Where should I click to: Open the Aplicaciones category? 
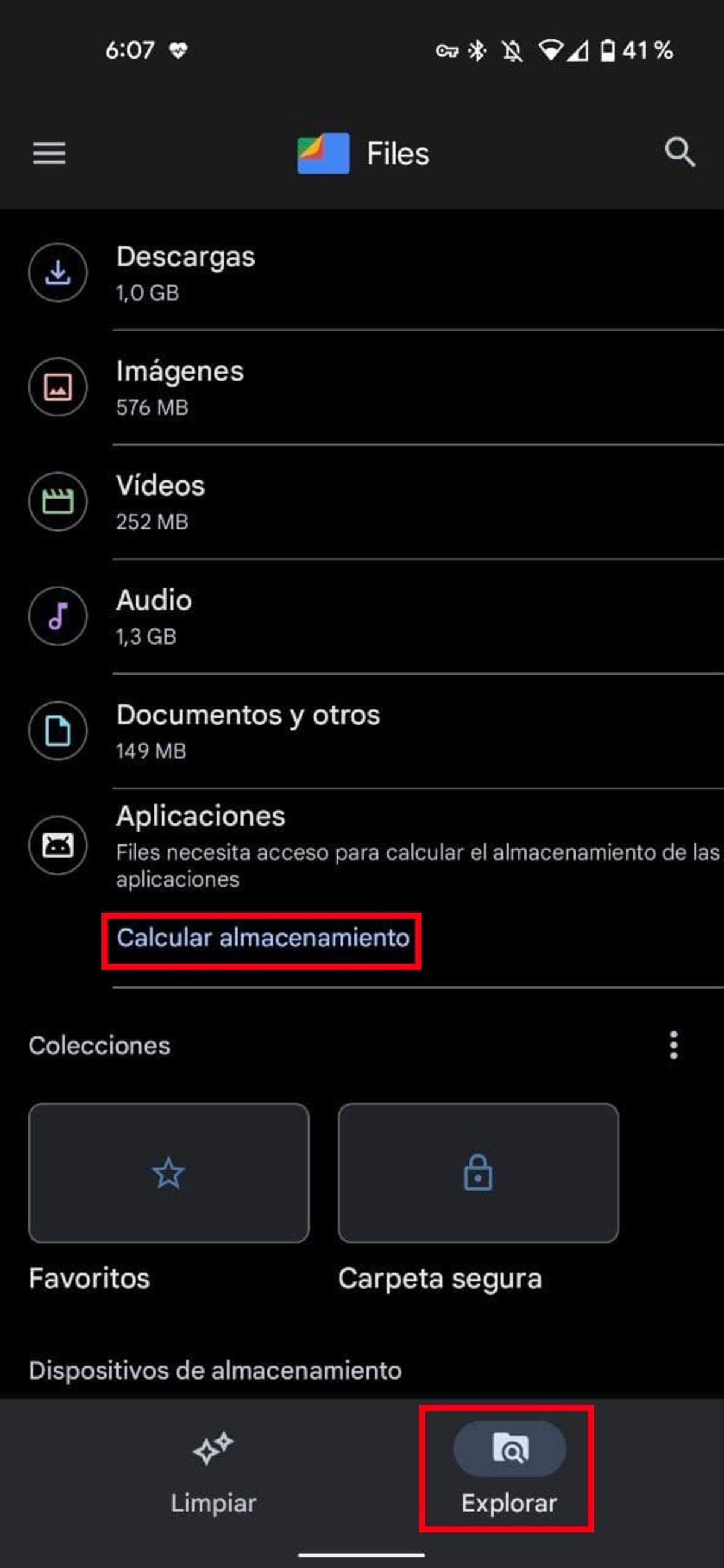(x=362, y=845)
